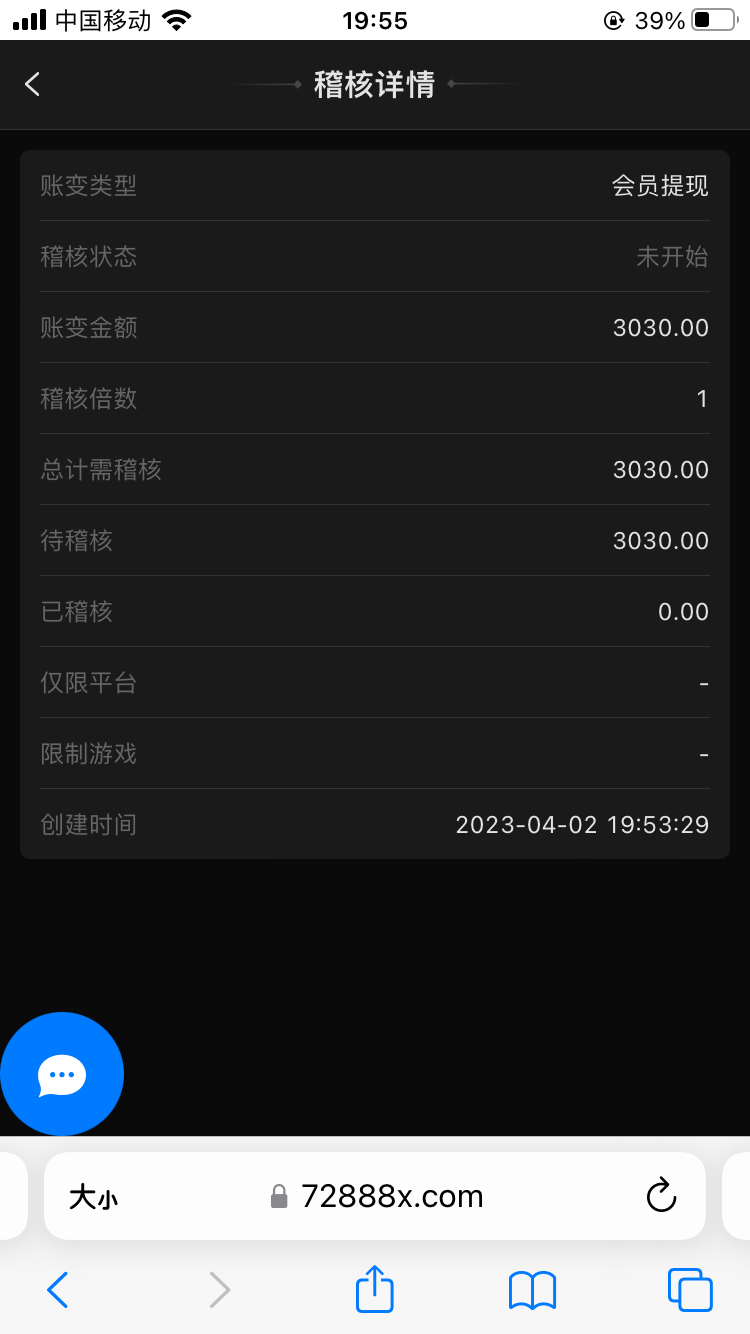Tap the reload icon in address bar
This screenshot has width=750, height=1334.
[661, 1196]
